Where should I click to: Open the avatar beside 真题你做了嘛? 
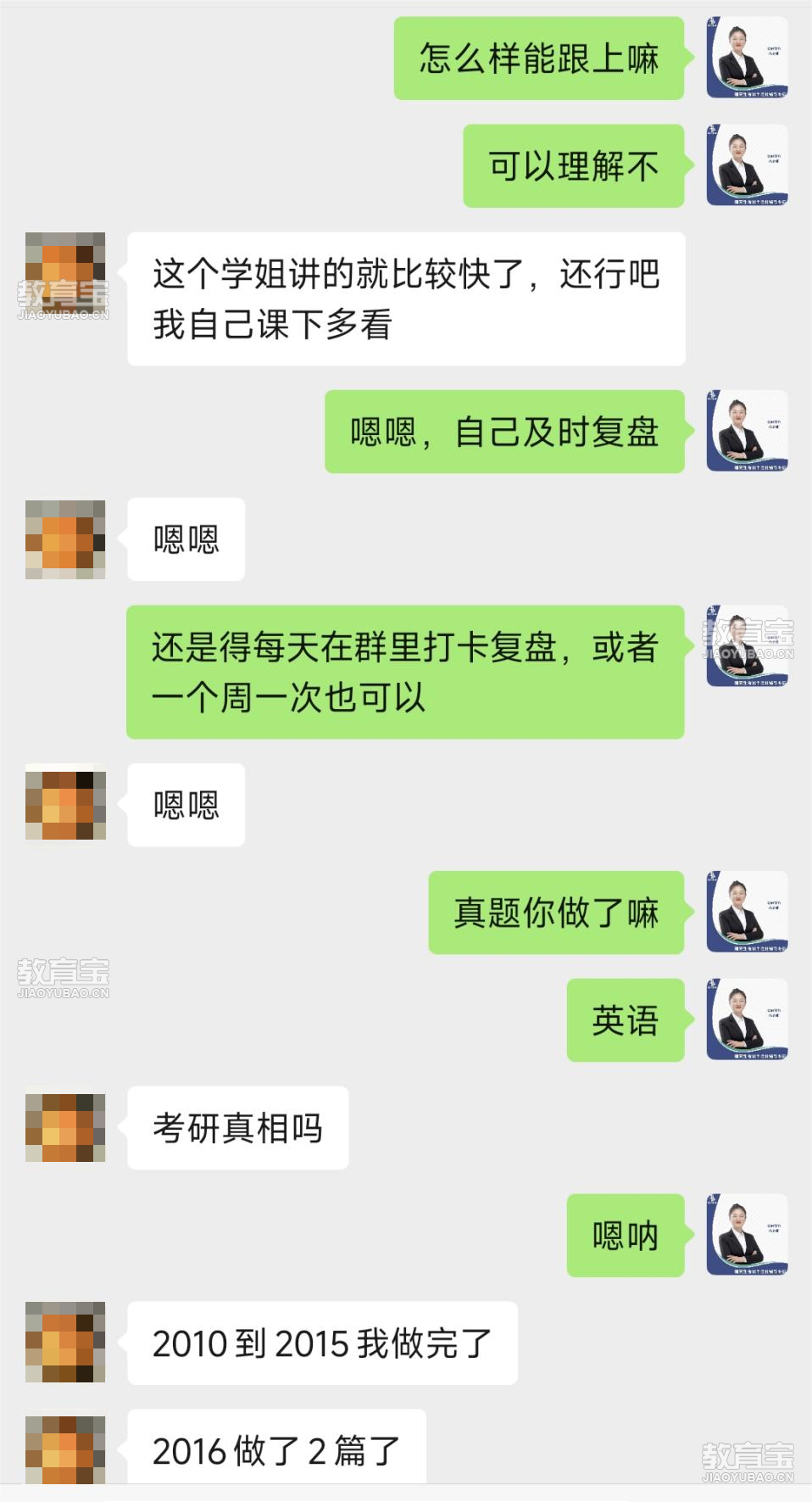click(x=747, y=912)
